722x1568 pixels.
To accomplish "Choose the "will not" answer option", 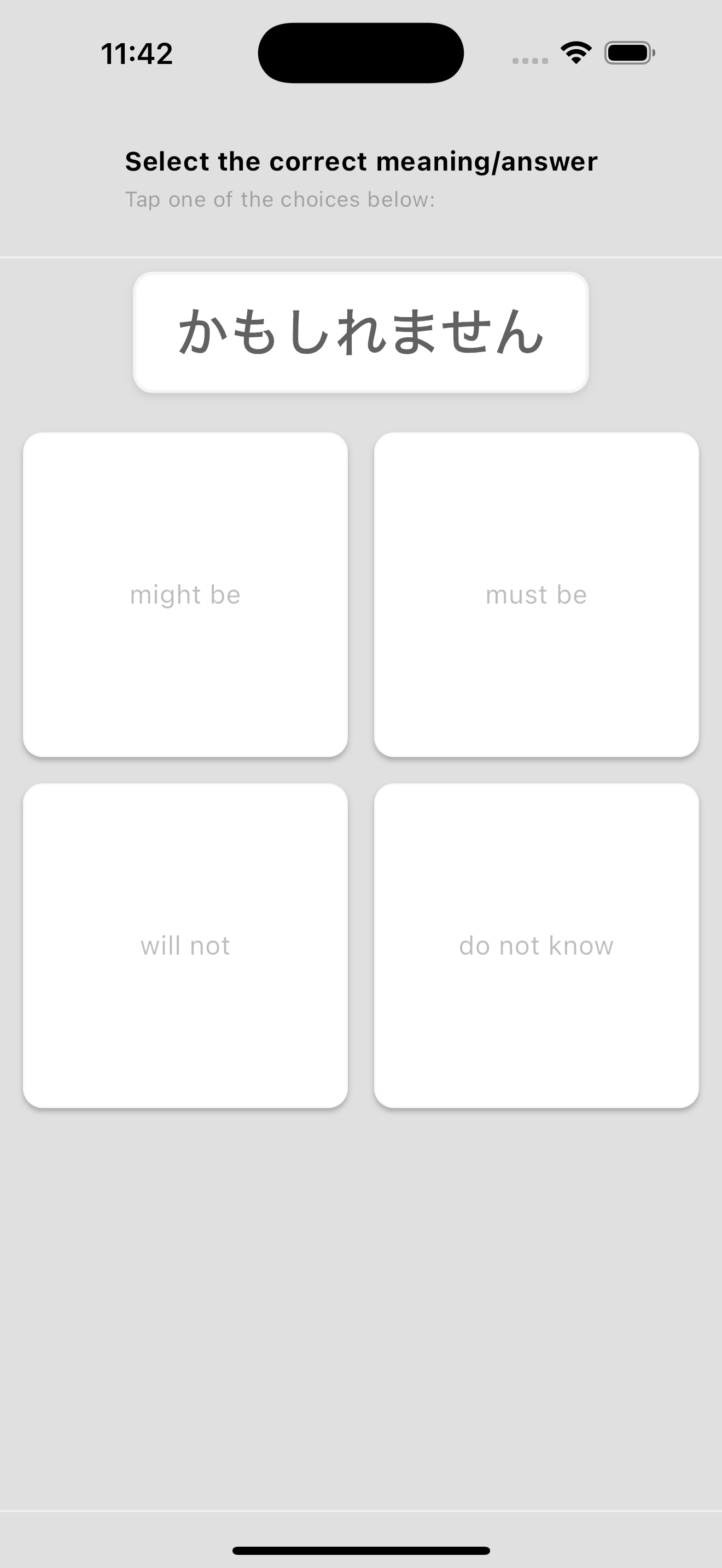I will [x=185, y=945].
